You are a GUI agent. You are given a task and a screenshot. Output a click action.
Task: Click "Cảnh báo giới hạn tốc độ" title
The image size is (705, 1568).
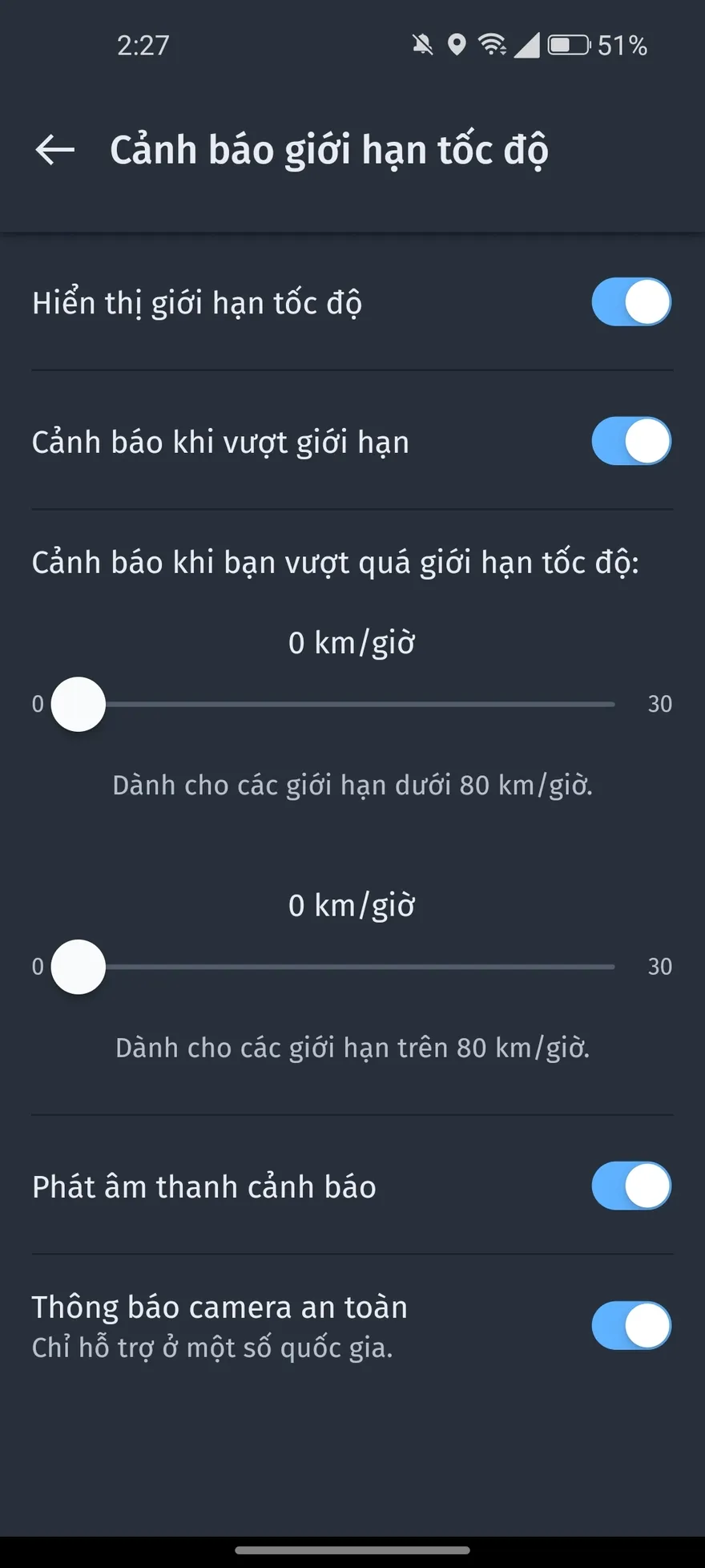coord(329,149)
